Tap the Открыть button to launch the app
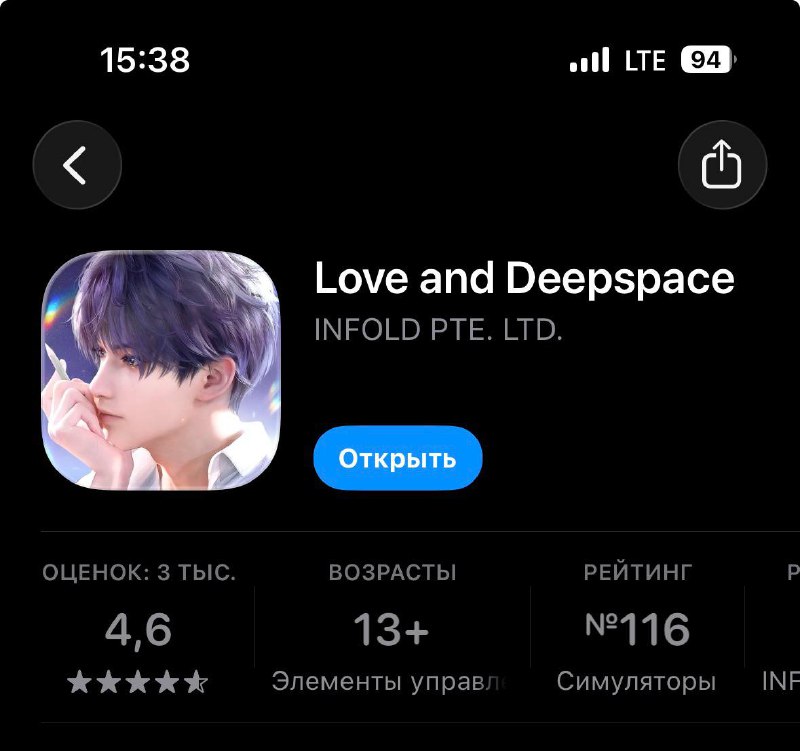This screenshot has width=800, height=751. click(x=397, y=458)
